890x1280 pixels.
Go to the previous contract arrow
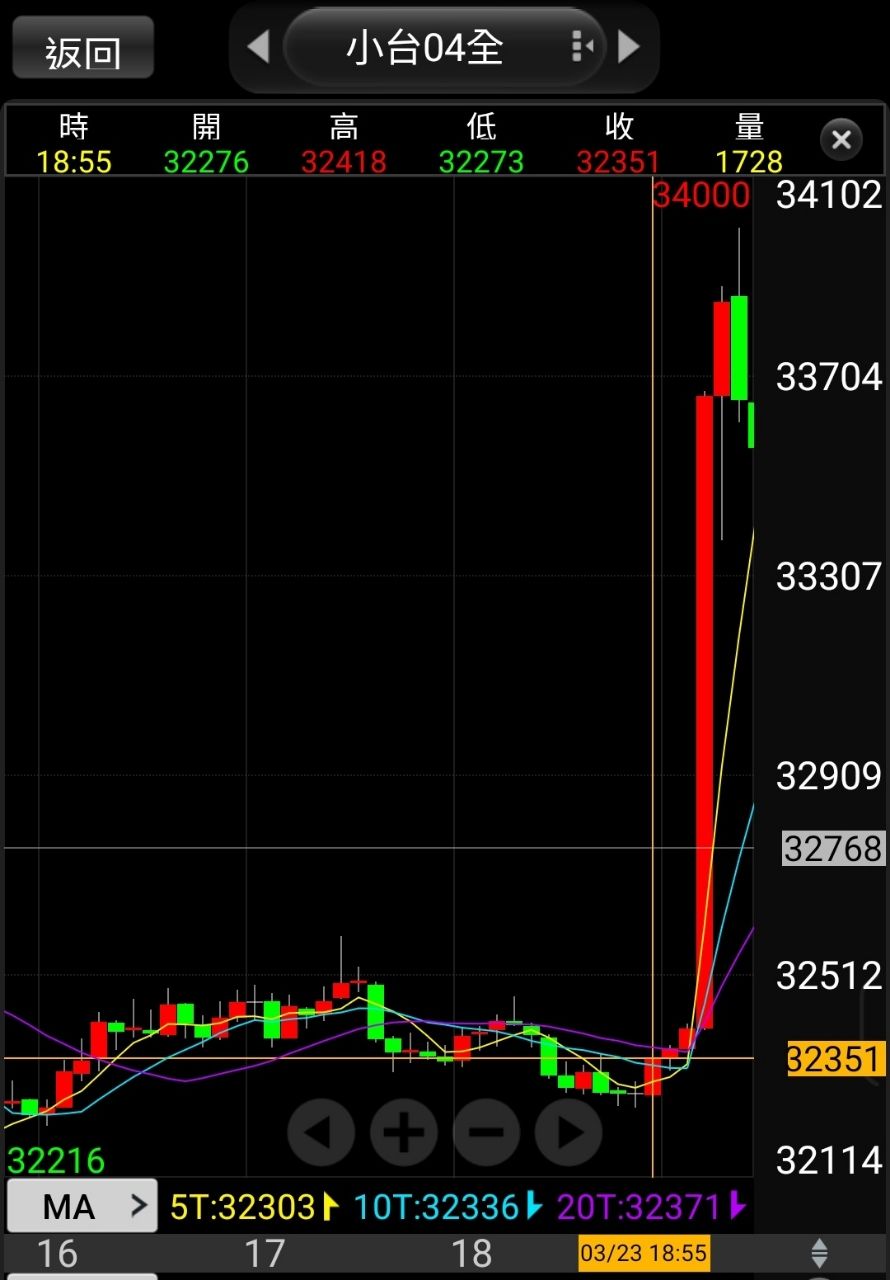(258, 47)
